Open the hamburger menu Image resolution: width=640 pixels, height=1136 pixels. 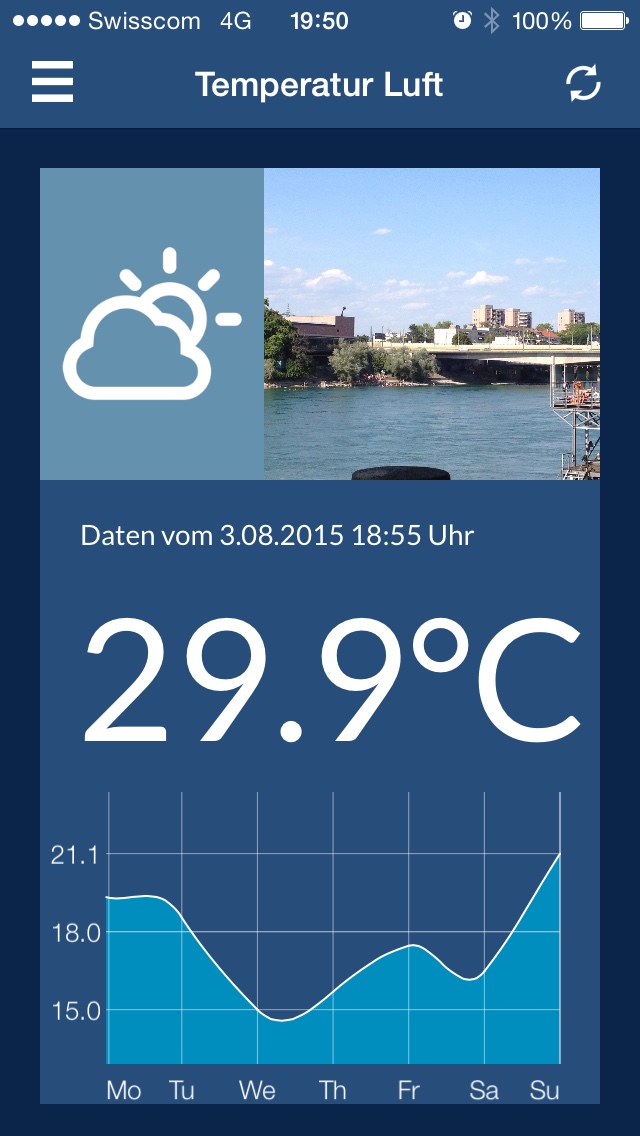pyautogui.click(x=52, y=83)
